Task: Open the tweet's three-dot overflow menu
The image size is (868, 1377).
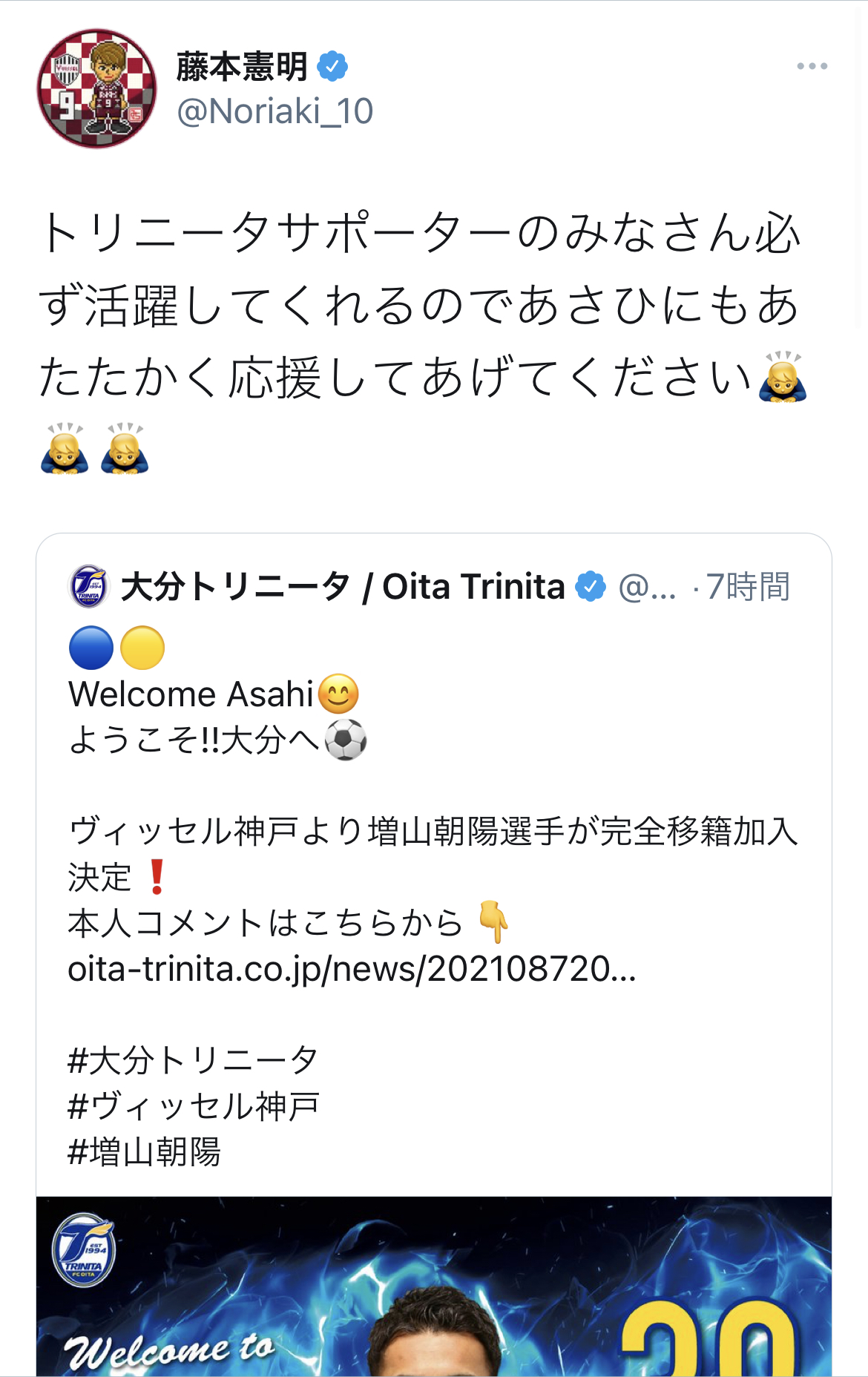Action: [812, 66]
